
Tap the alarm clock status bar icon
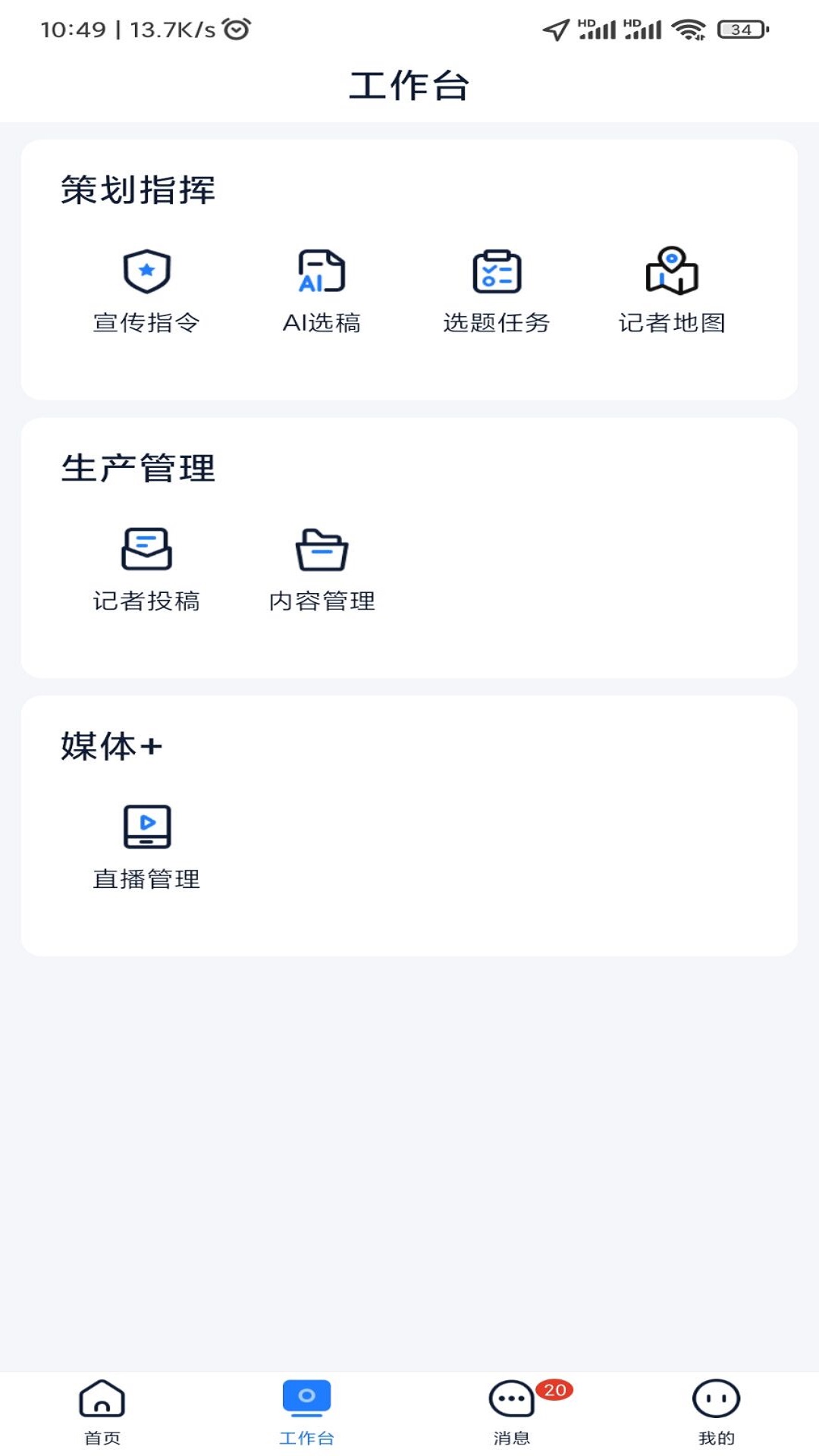pyautogui.click(x=234, y=30)
